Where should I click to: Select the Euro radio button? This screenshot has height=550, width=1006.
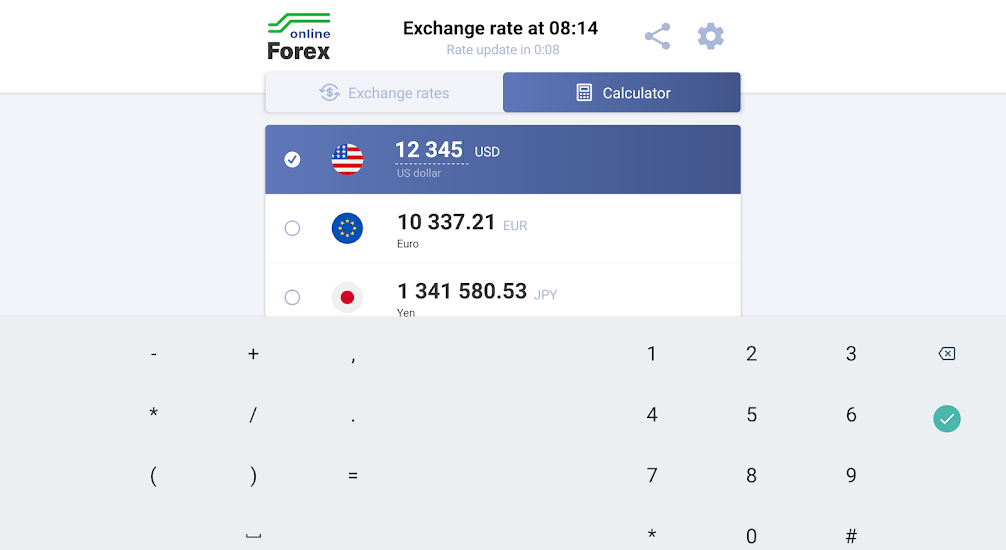tap(292, 228)
